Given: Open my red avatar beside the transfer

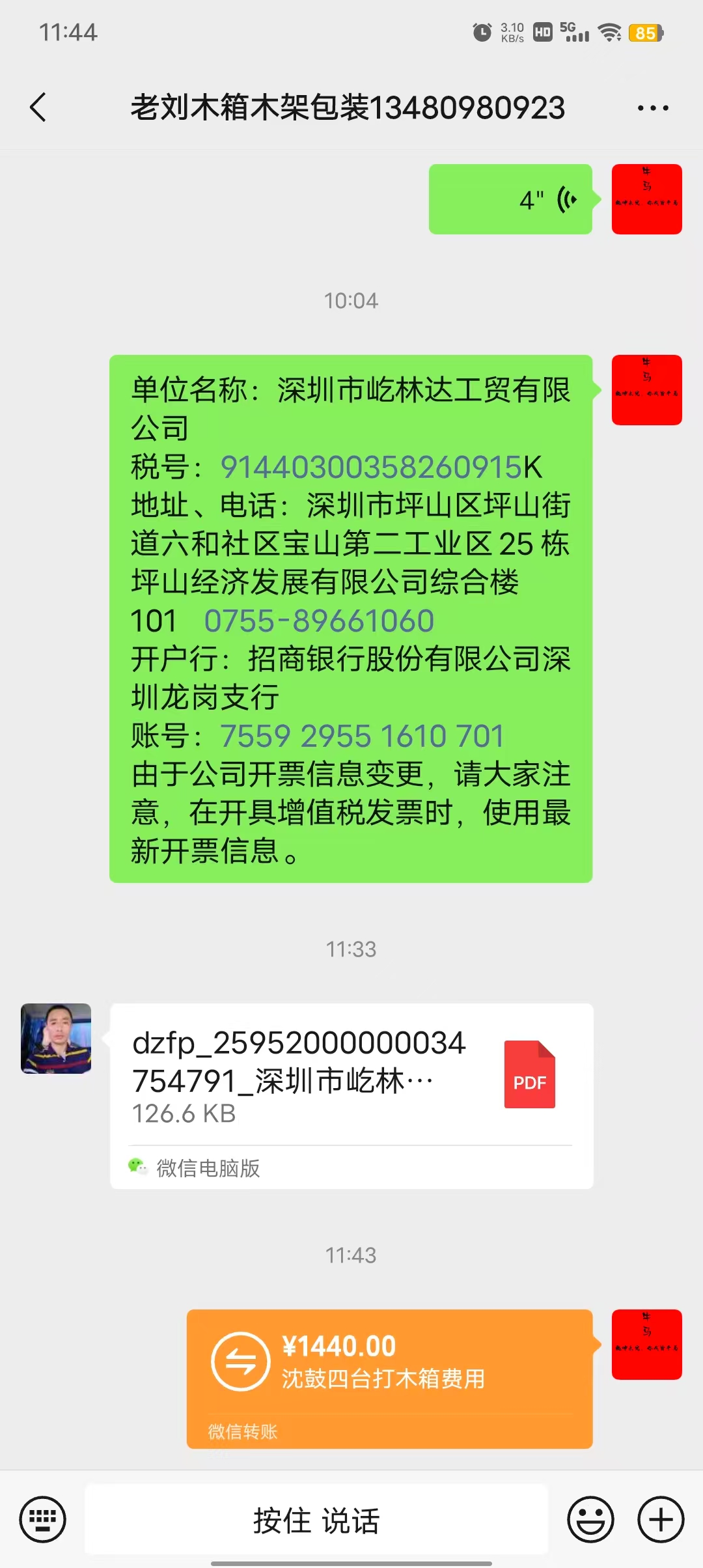Looking at the screenshot, I should 647,1345.
